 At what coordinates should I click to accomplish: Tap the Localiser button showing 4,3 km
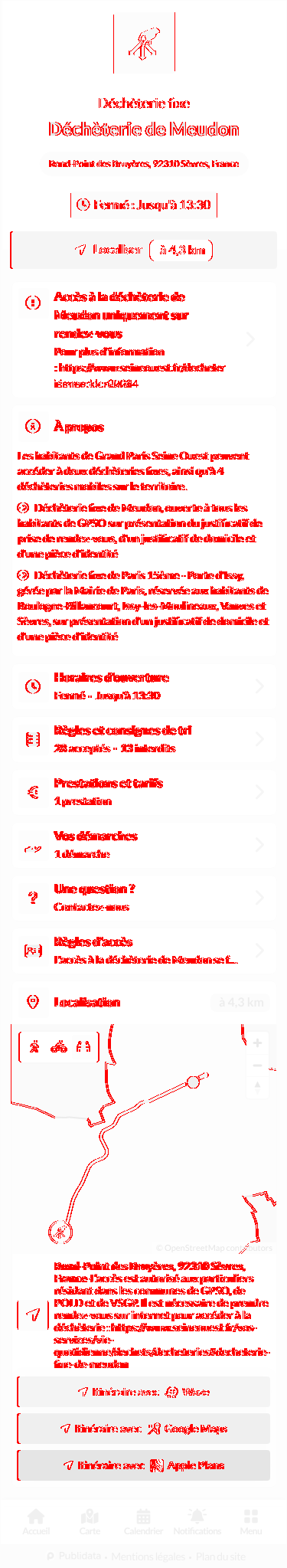[143, 250]
